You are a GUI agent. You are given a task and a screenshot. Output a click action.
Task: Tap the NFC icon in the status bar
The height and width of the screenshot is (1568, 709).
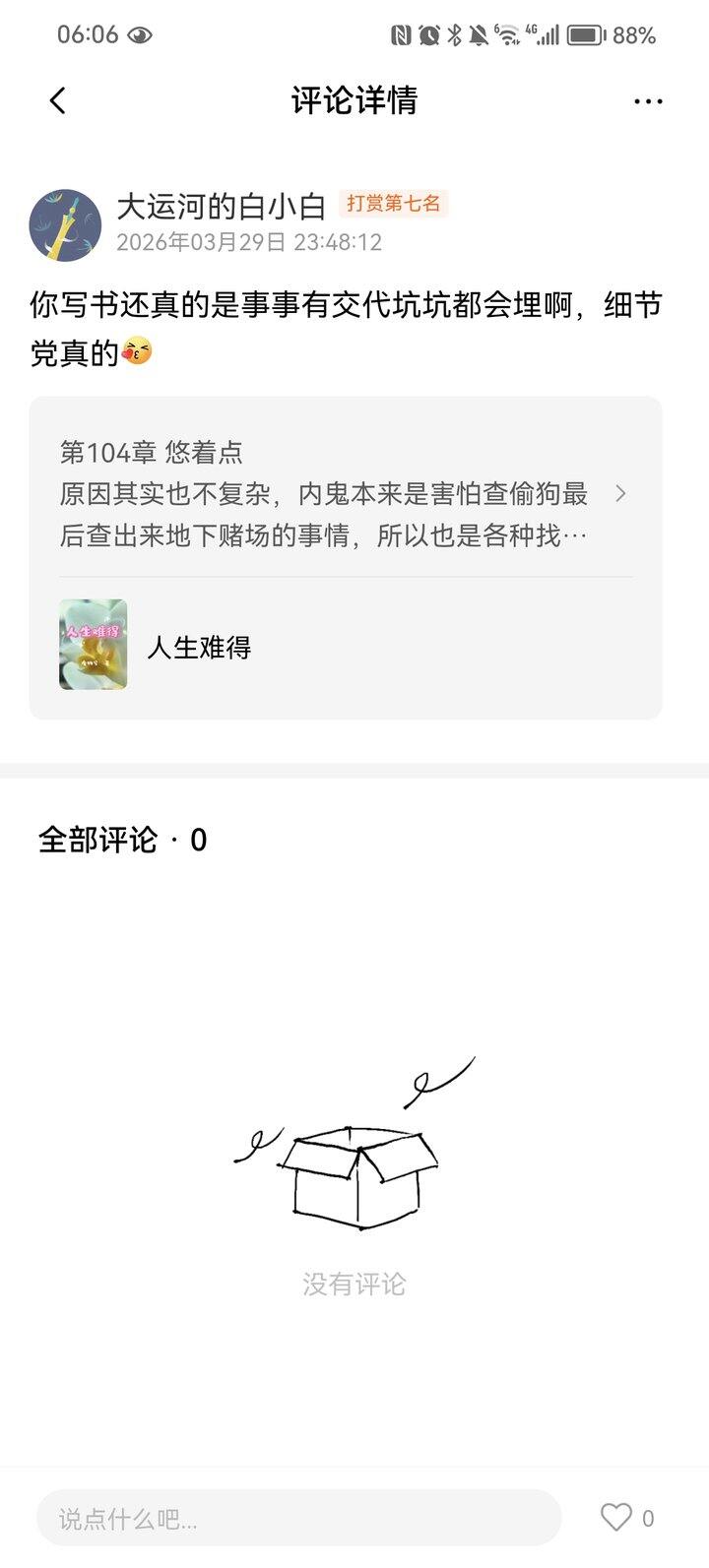pyautogui.click(x=401, y=32)
